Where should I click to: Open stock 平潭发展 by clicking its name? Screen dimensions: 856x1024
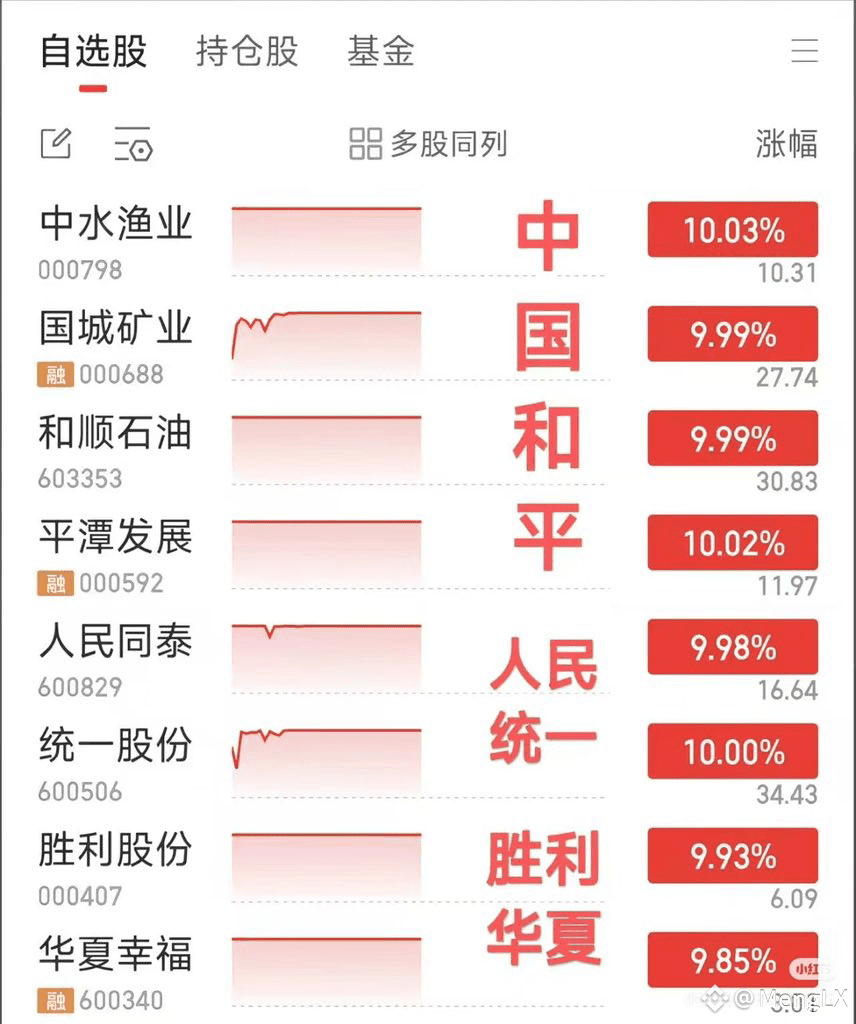point(112,540)
